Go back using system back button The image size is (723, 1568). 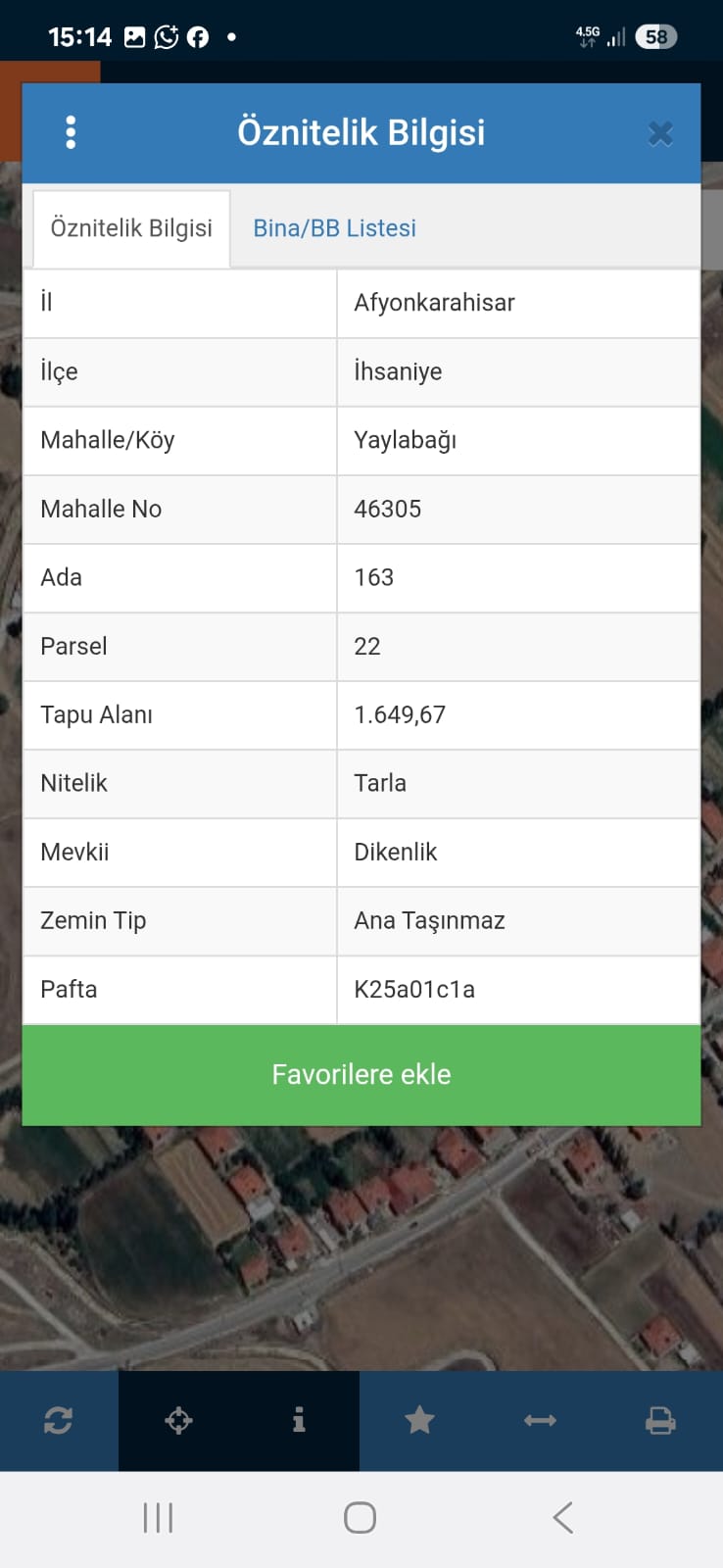click(562, 1518)
